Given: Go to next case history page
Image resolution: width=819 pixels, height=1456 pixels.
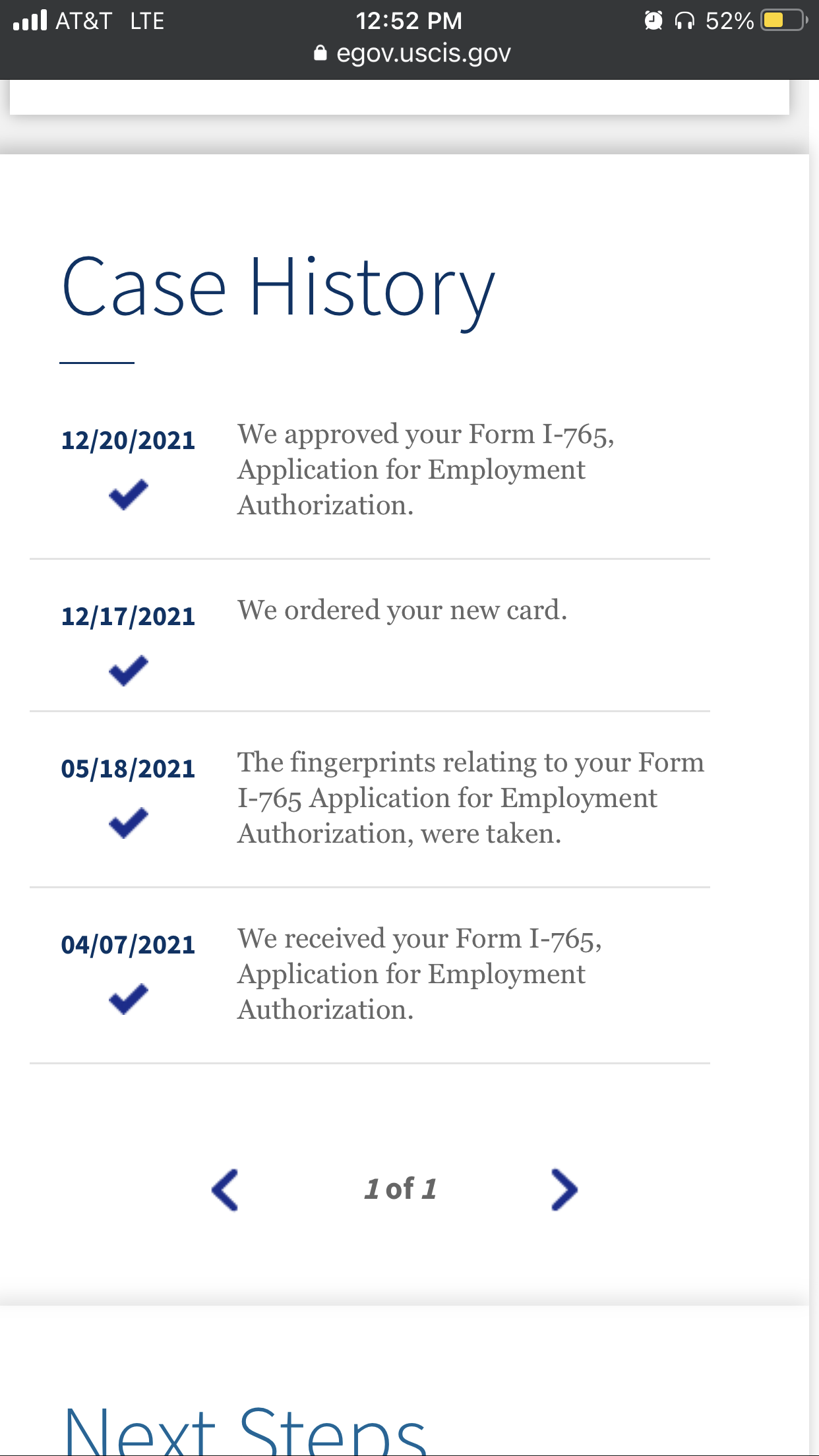Looking at the screenshot, I should [564, 1190].
